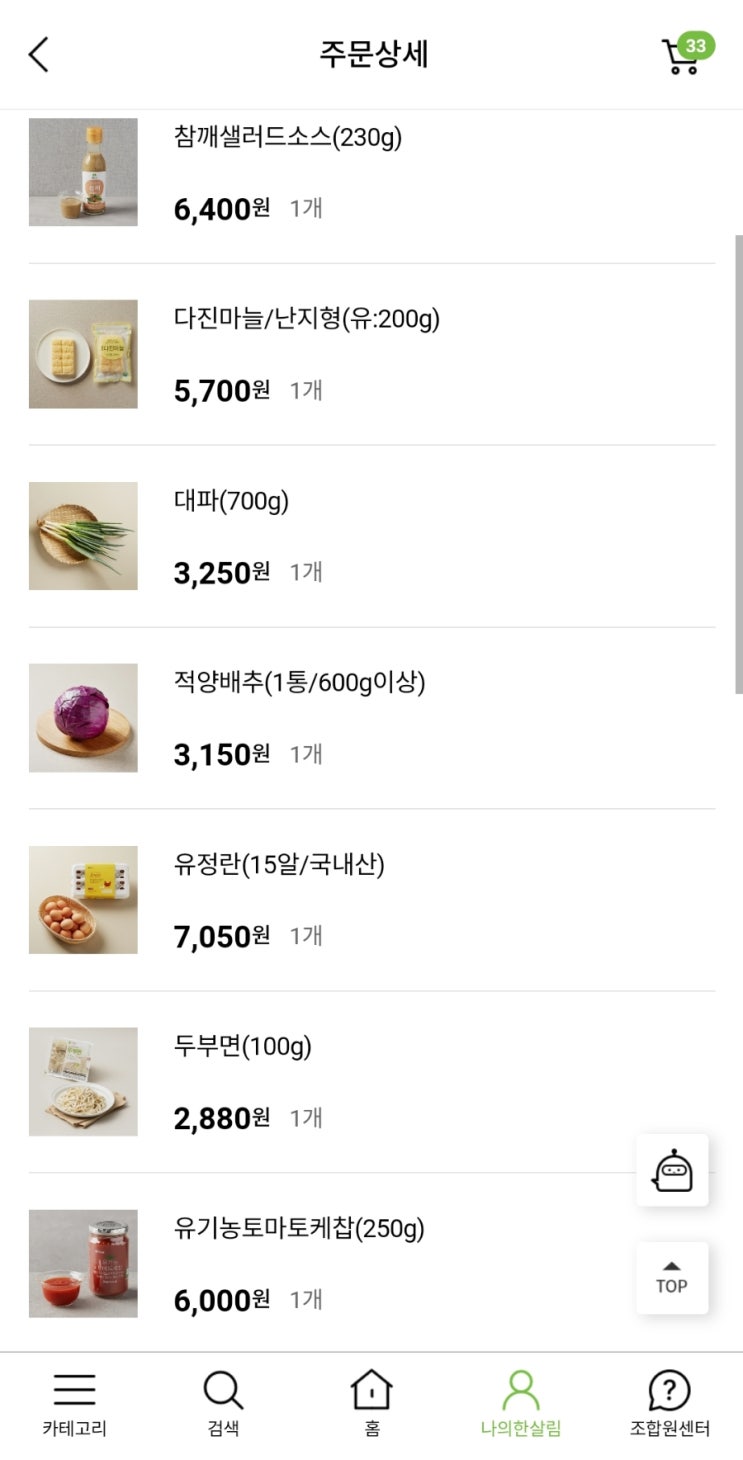Open the 카테고리 menu tab
743x1460 pixels.
pos(74,1402)
